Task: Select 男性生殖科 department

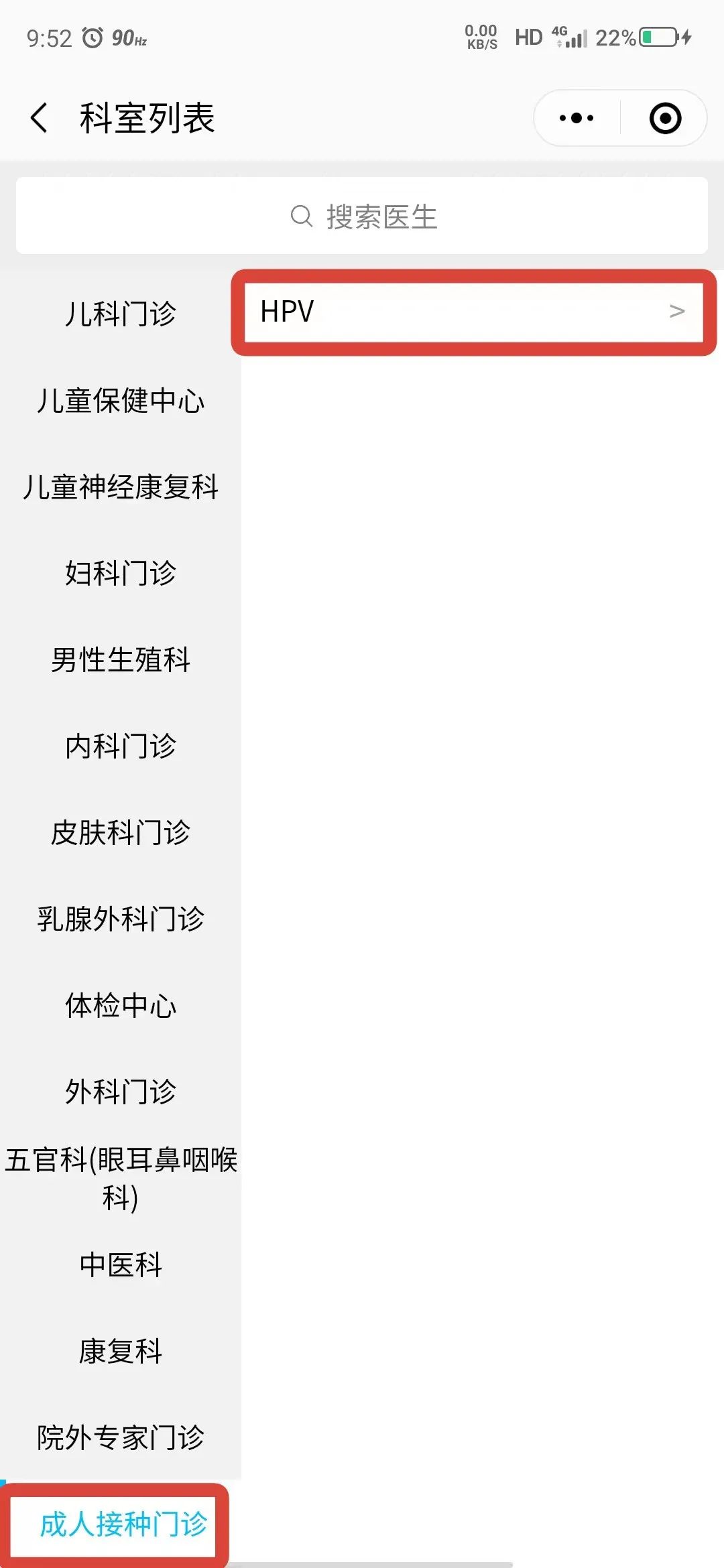Action: tap(121, 659)
